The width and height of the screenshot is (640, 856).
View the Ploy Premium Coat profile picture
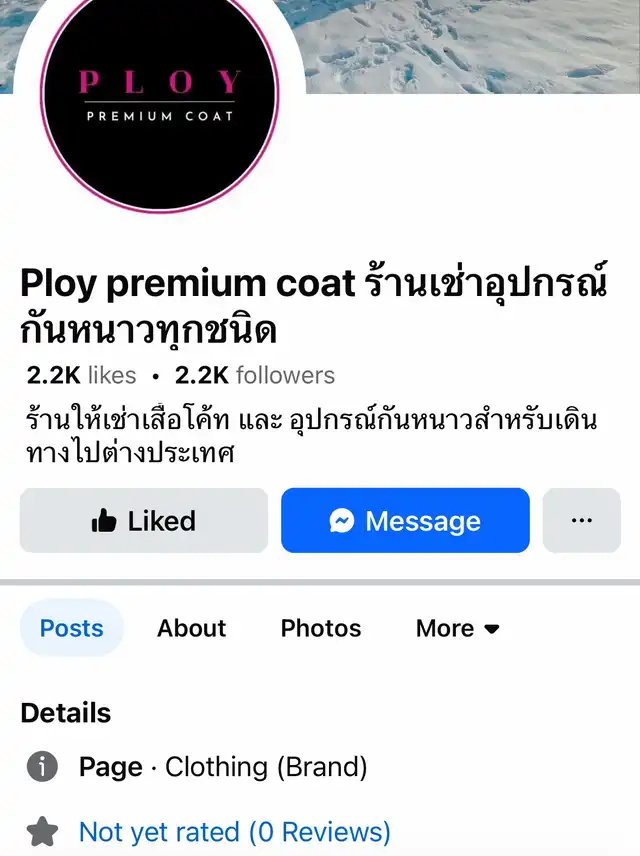(x=160, y=100)
